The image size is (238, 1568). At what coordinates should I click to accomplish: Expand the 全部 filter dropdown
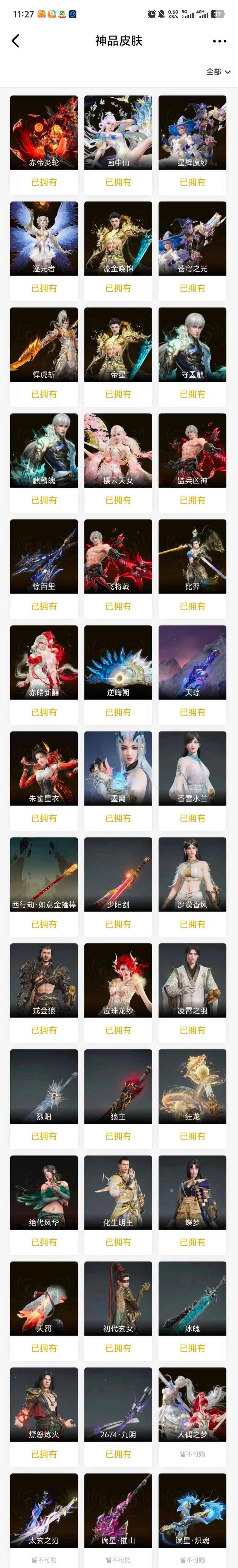218,72
